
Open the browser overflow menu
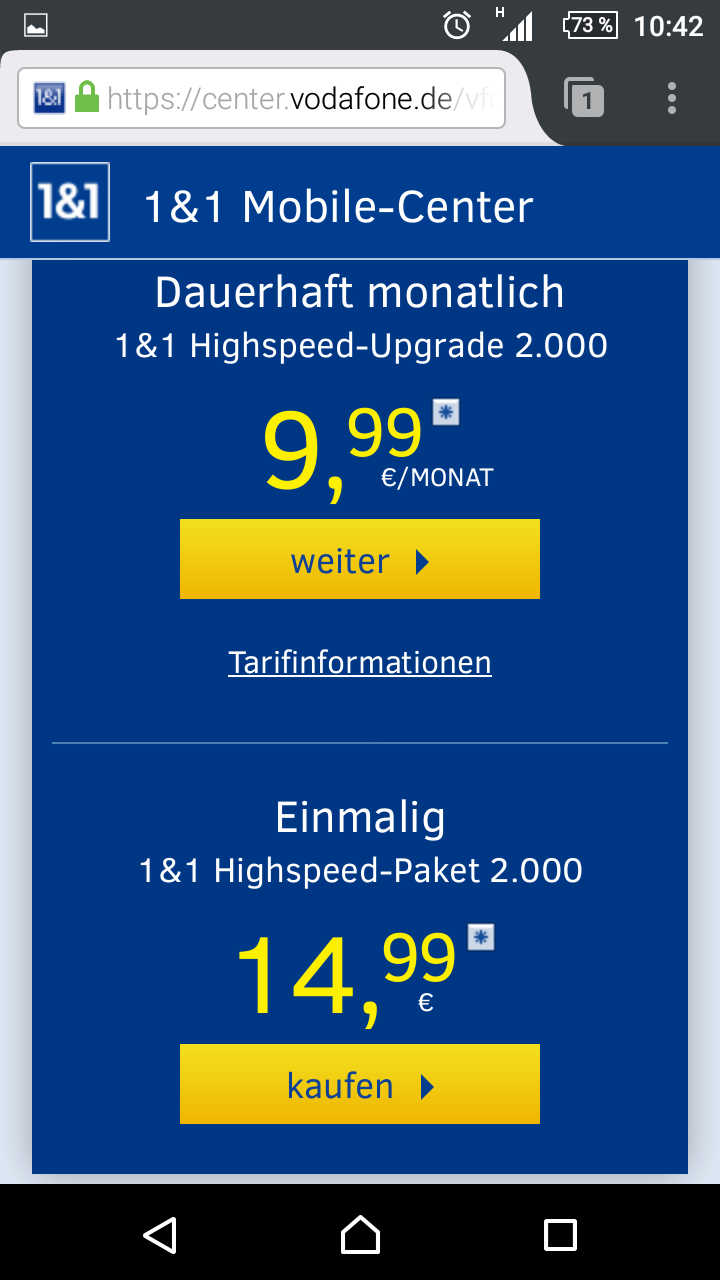click(672, 98)
